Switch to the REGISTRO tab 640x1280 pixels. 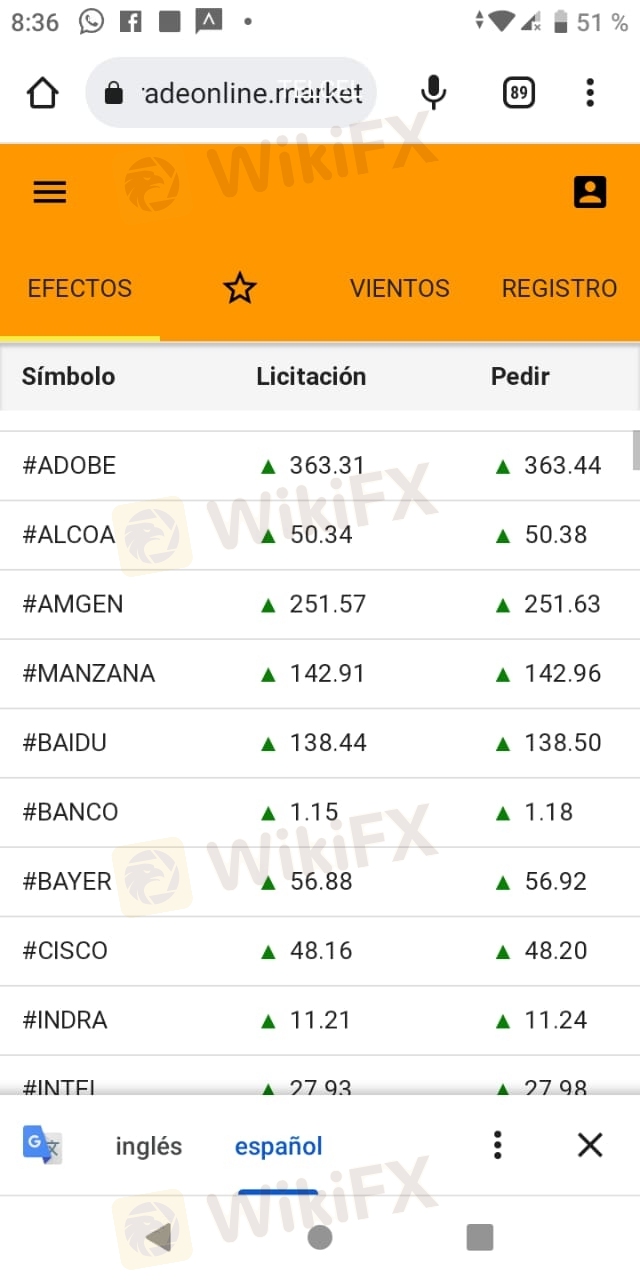559,289
